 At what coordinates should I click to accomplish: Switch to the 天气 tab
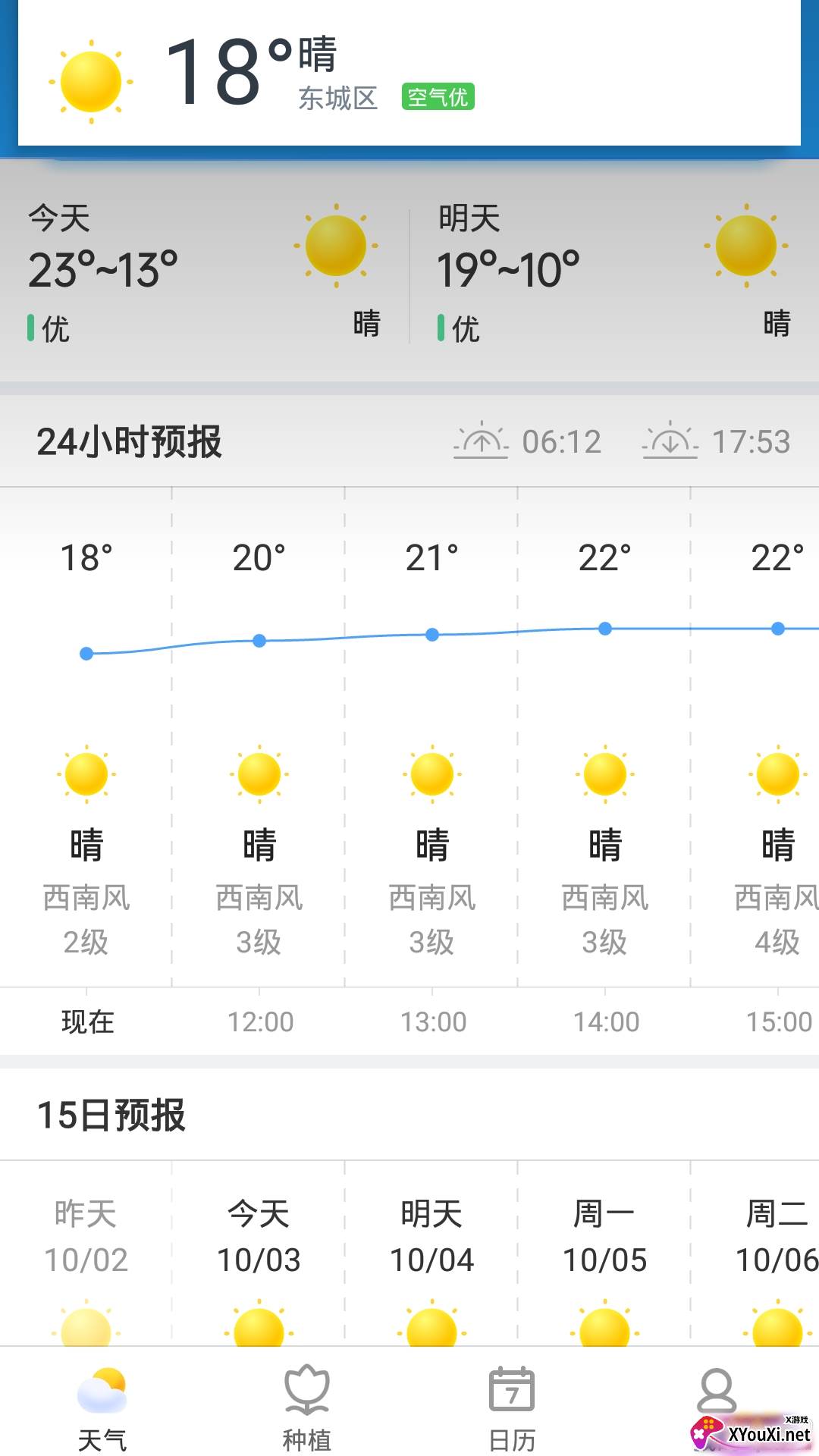pos(102,1407)
